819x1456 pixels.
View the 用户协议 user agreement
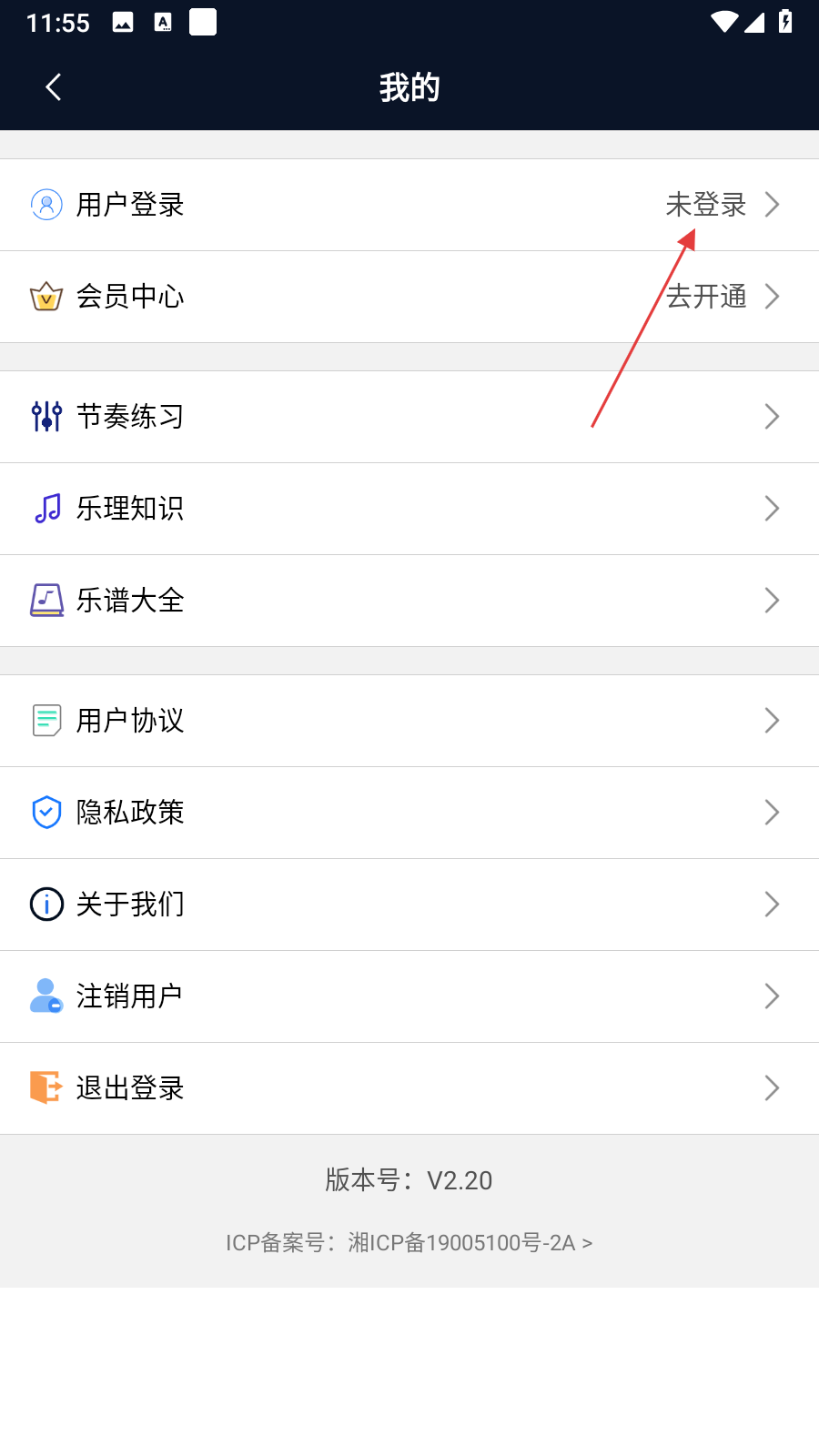[x=409, y=721]
